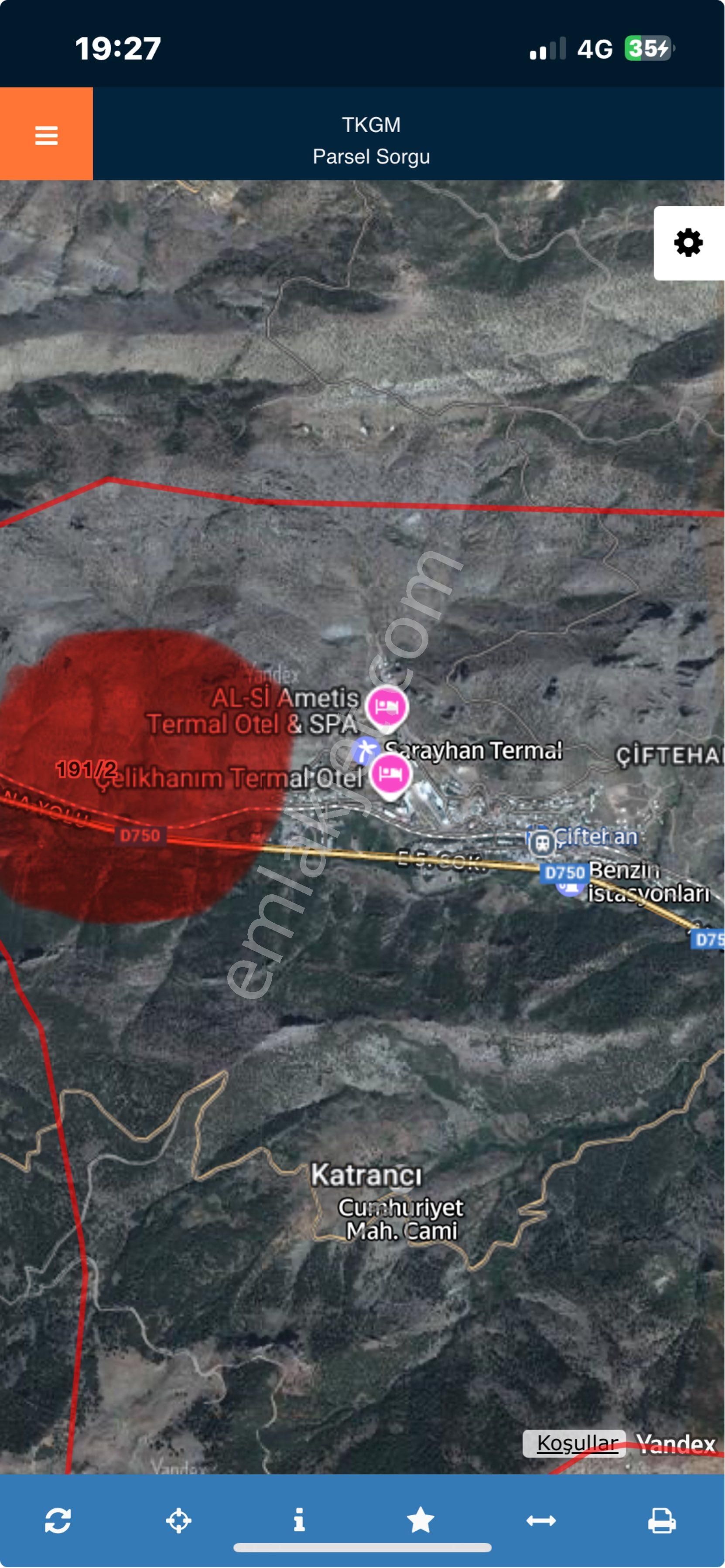Tap the refresh icon in bottom toolbar

pos(58,1520)
